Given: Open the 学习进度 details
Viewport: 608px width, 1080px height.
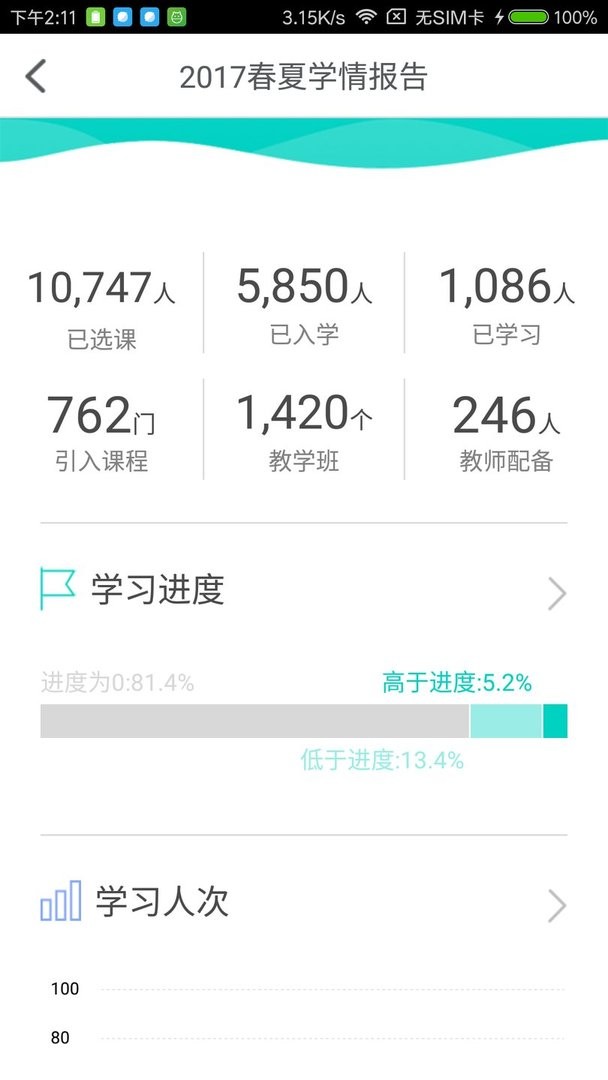Looking at the screenshot, I should pyautogui.click(x=556, y=593).
